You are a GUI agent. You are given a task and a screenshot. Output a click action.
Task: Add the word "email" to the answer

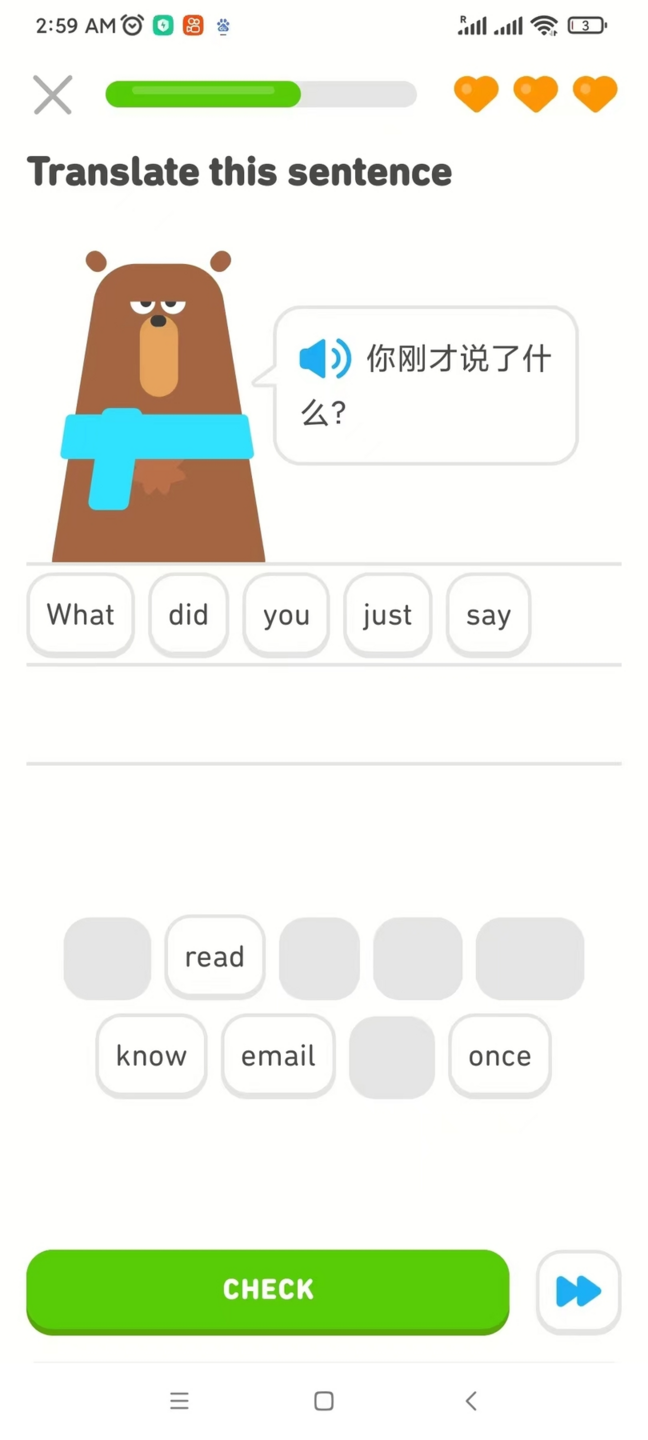coord(278,1056)
